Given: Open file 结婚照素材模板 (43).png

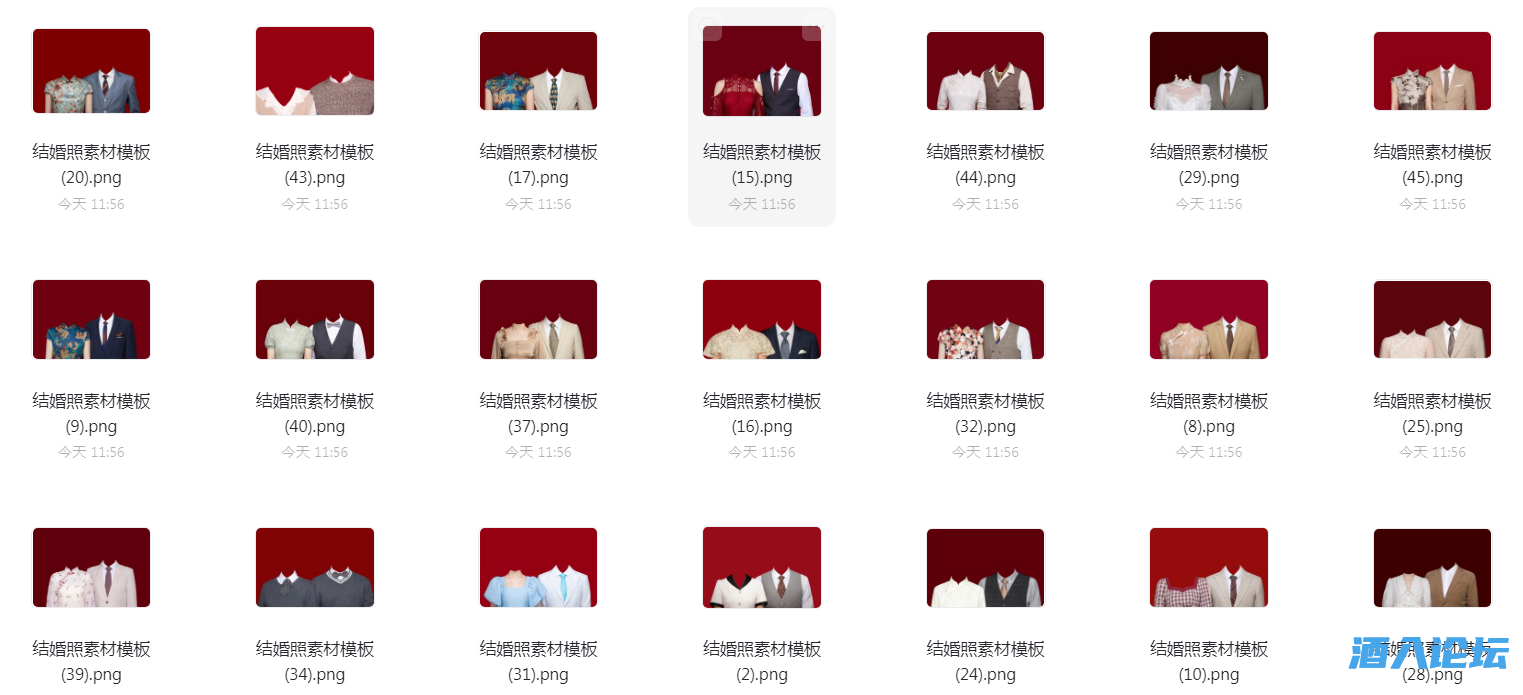Looking at the screenshot, I should point(315,71).
